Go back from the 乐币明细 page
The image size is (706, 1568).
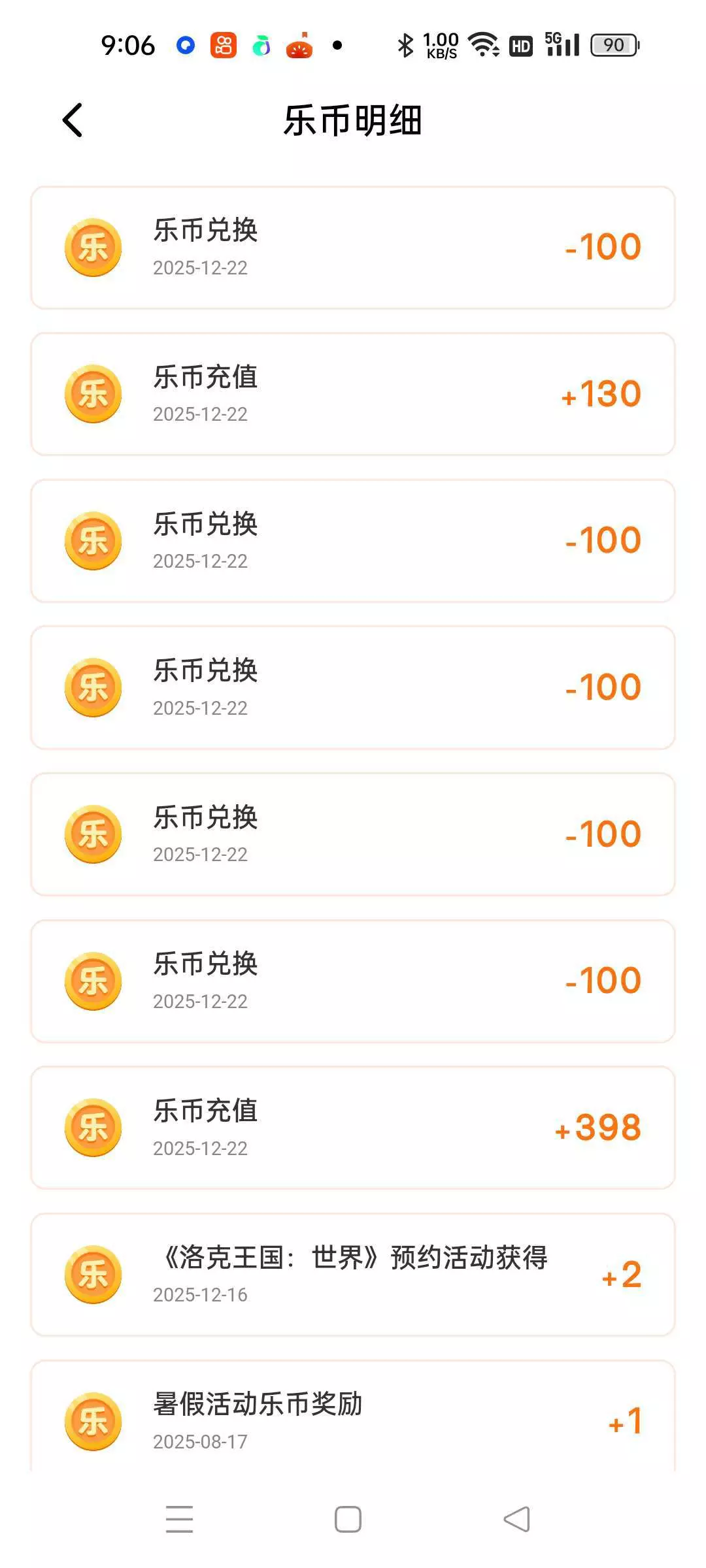pyautogui.click(x=73, y=120)
